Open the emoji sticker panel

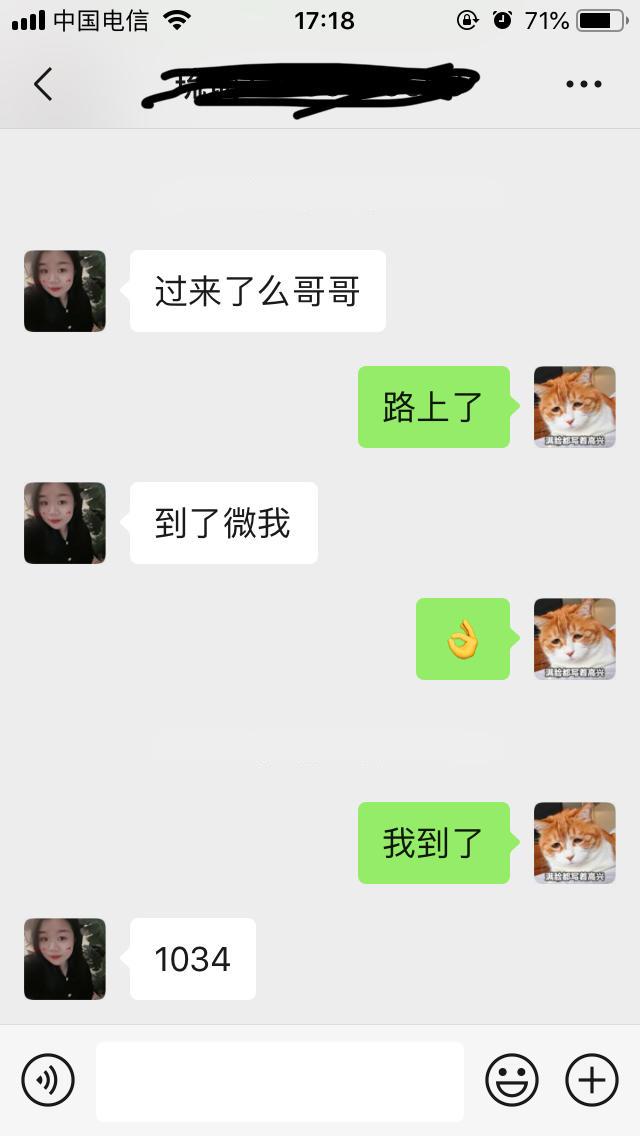click(512, 1080)
